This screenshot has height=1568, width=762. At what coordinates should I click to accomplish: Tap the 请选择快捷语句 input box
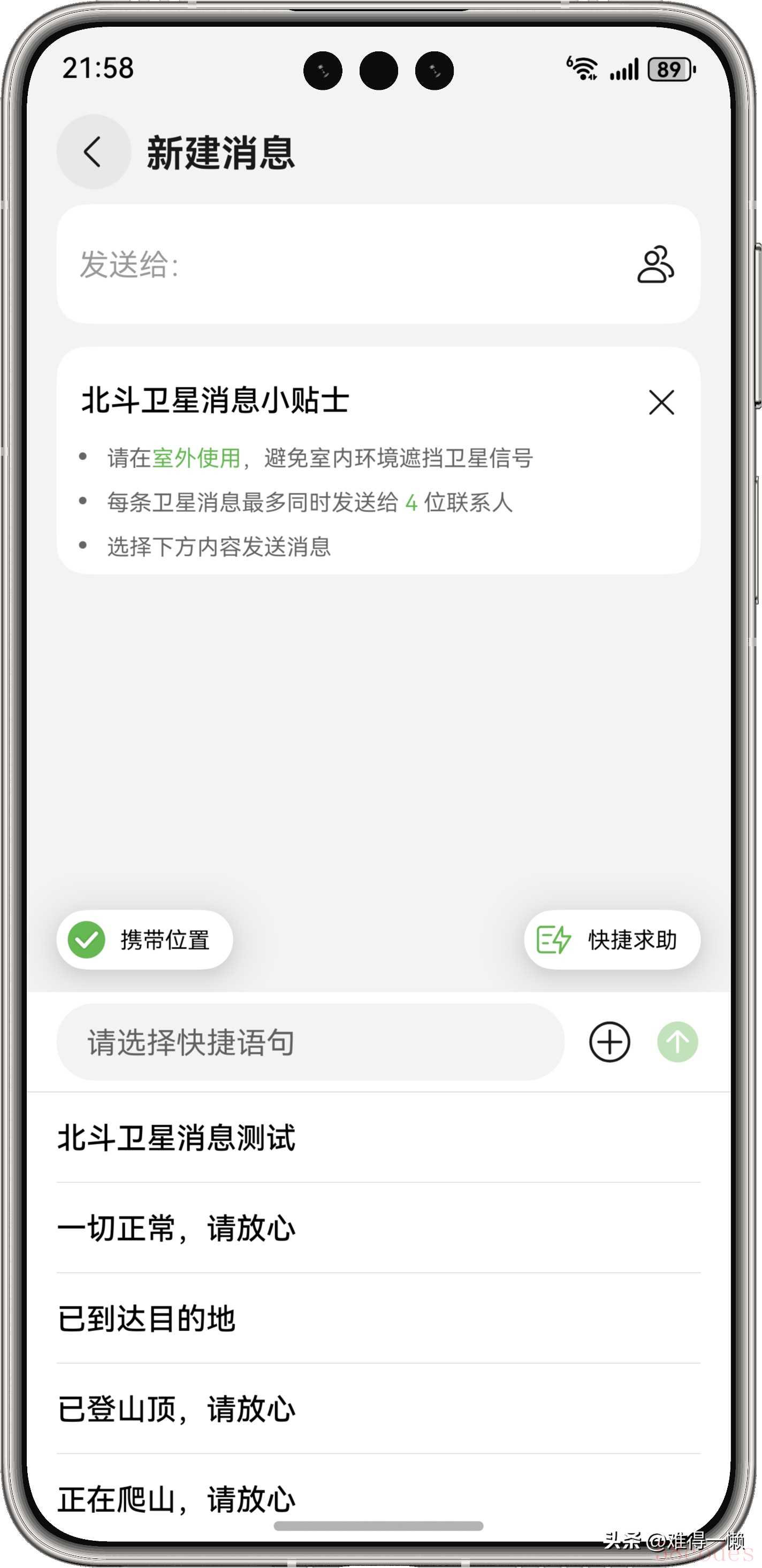click(310, 1042)
